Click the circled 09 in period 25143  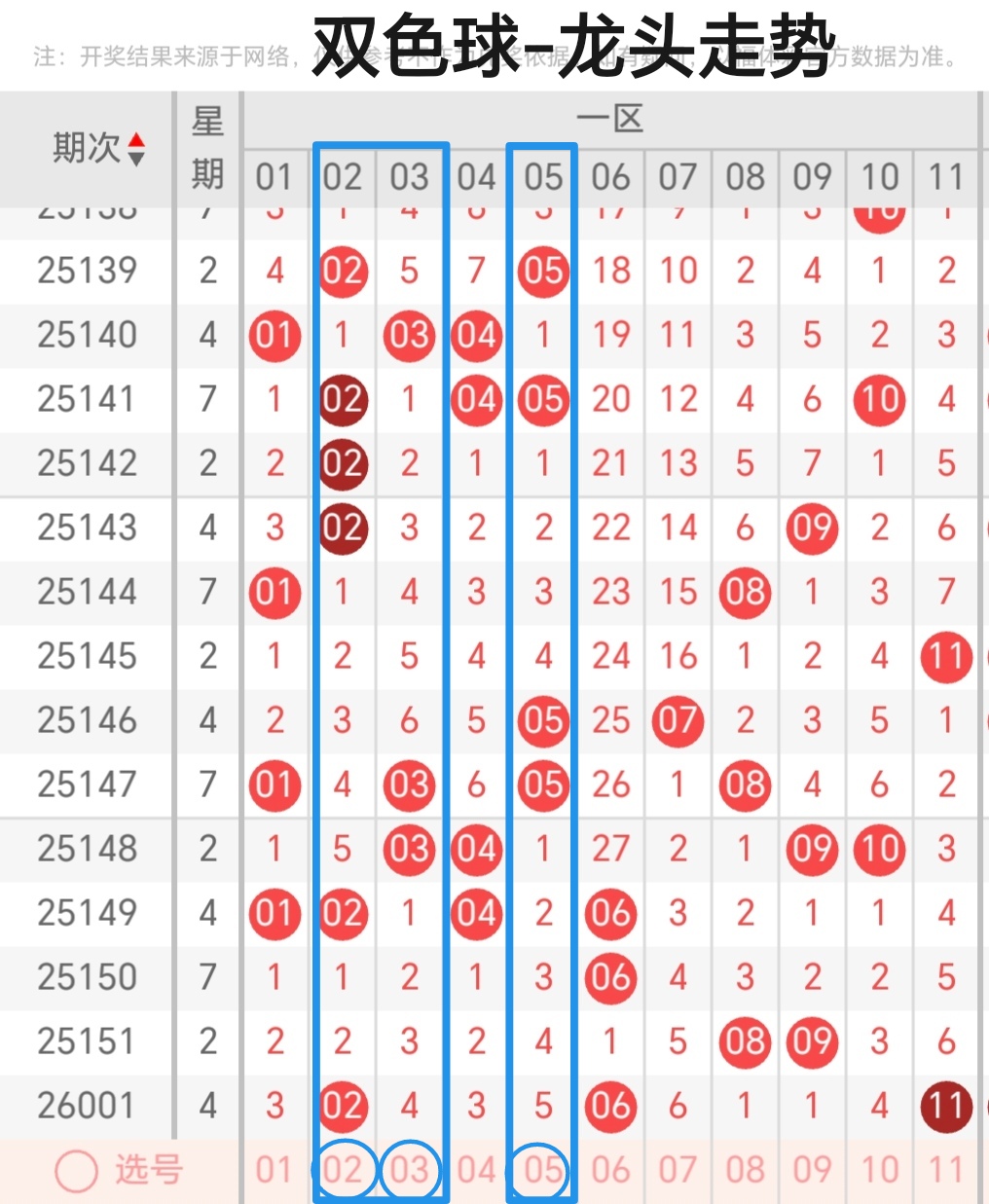click(812, 528)
